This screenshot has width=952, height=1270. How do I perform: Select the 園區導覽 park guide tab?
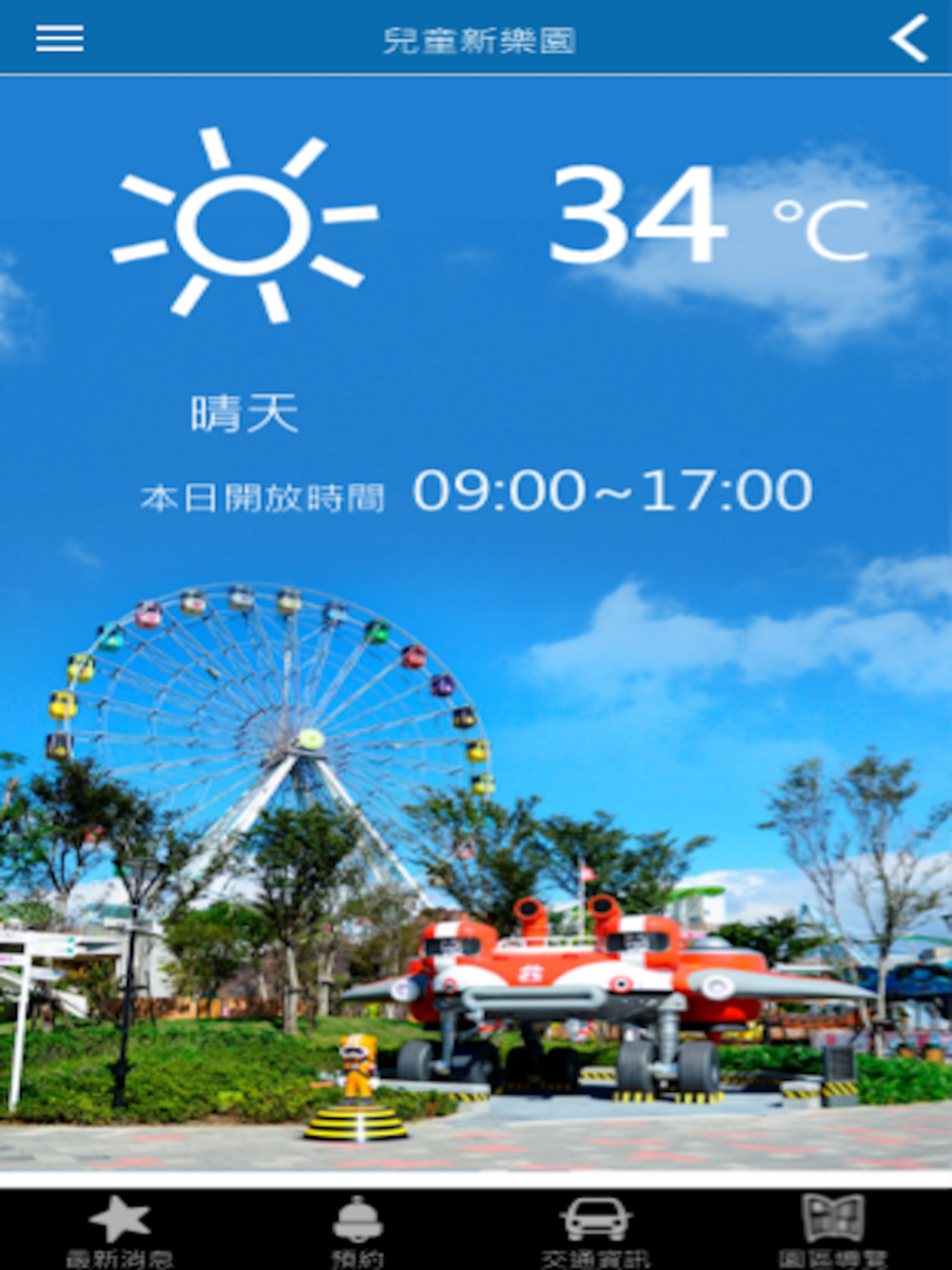[x=833, y=1230]
